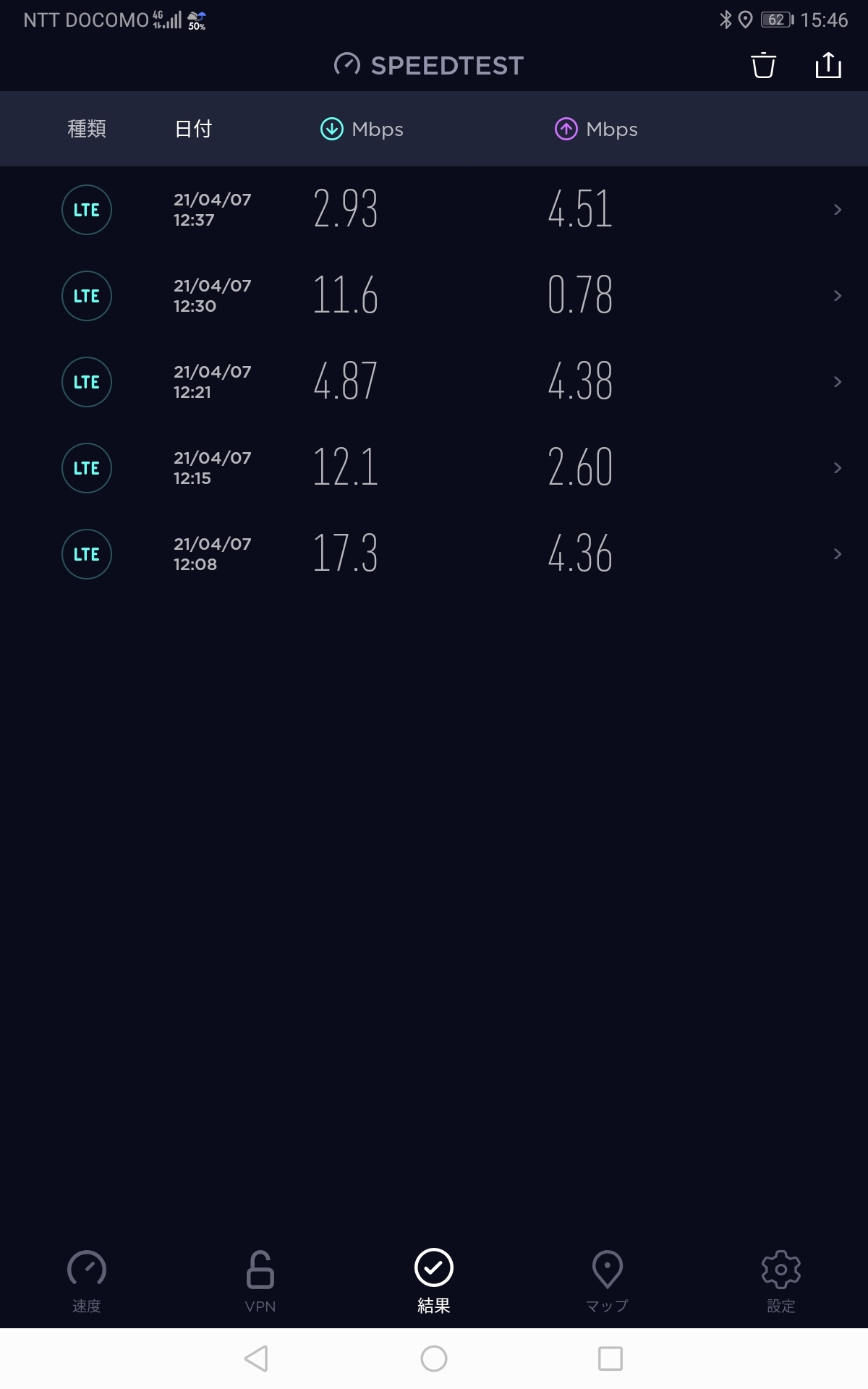Sort by download Mbps column
Image resolution: width=868 pixels, height=1389 pixels.
362,129
